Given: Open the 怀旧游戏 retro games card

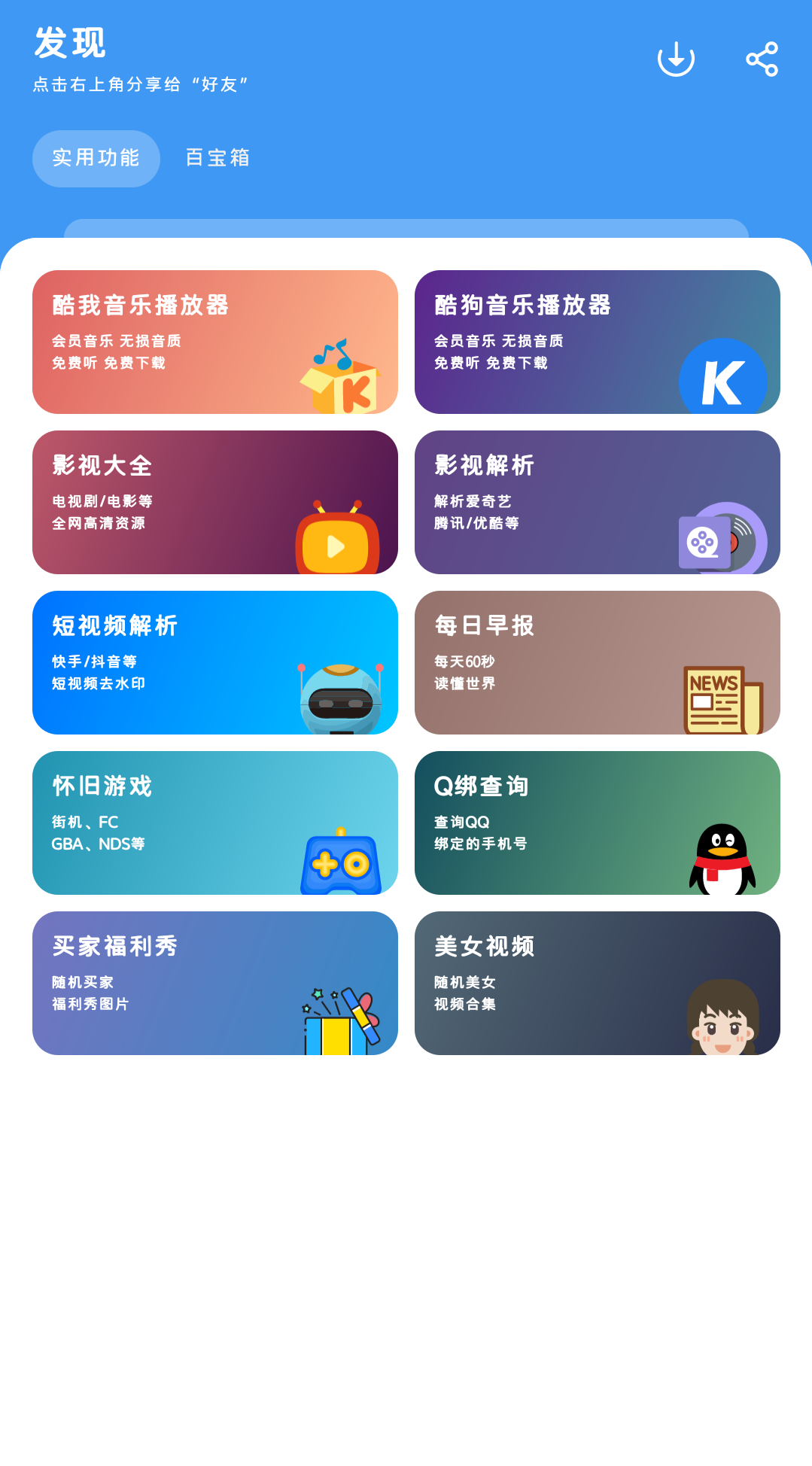Looking at the screenshot, I should 214,823.
